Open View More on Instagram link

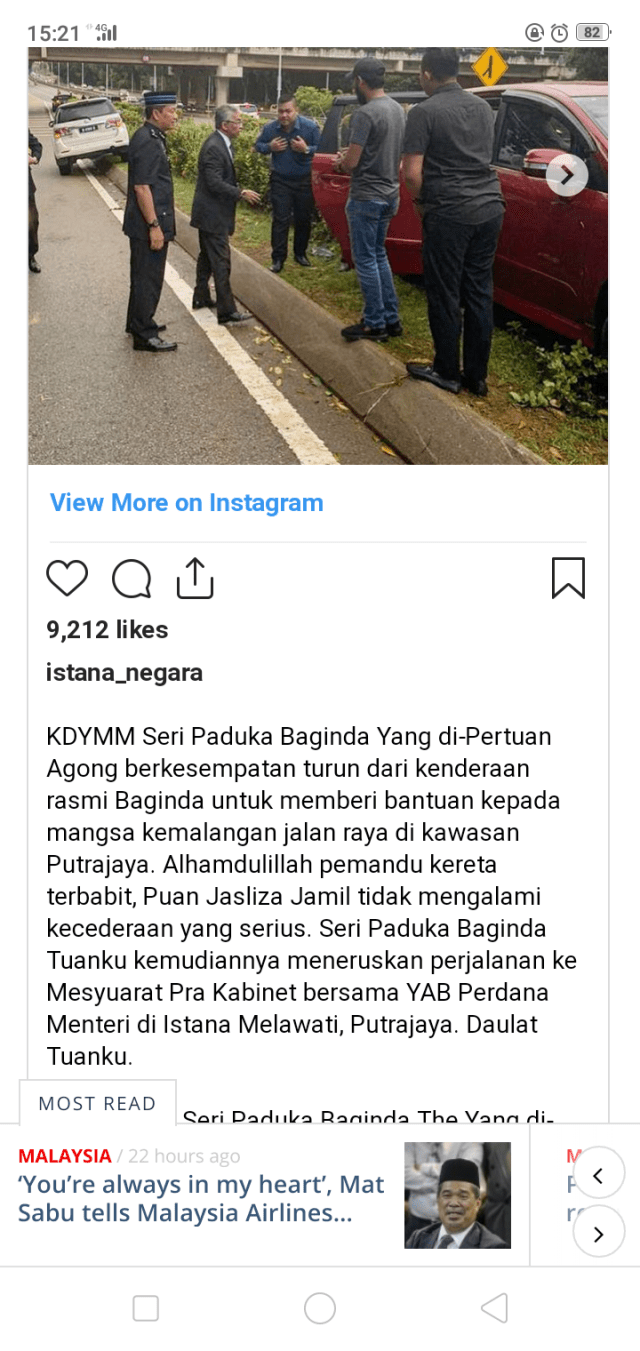(x=187, y=502)
